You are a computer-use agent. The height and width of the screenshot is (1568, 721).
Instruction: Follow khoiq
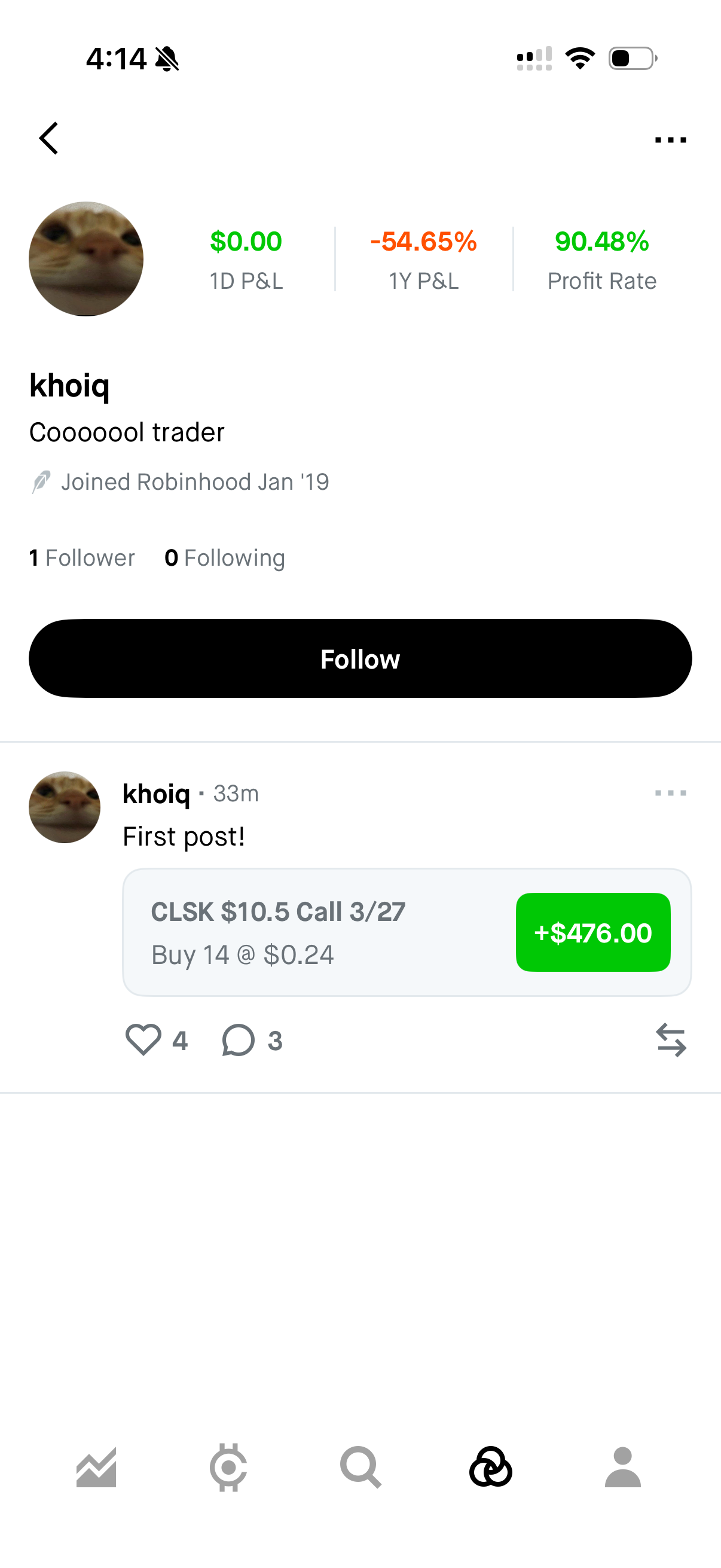[x=360, y=658]
